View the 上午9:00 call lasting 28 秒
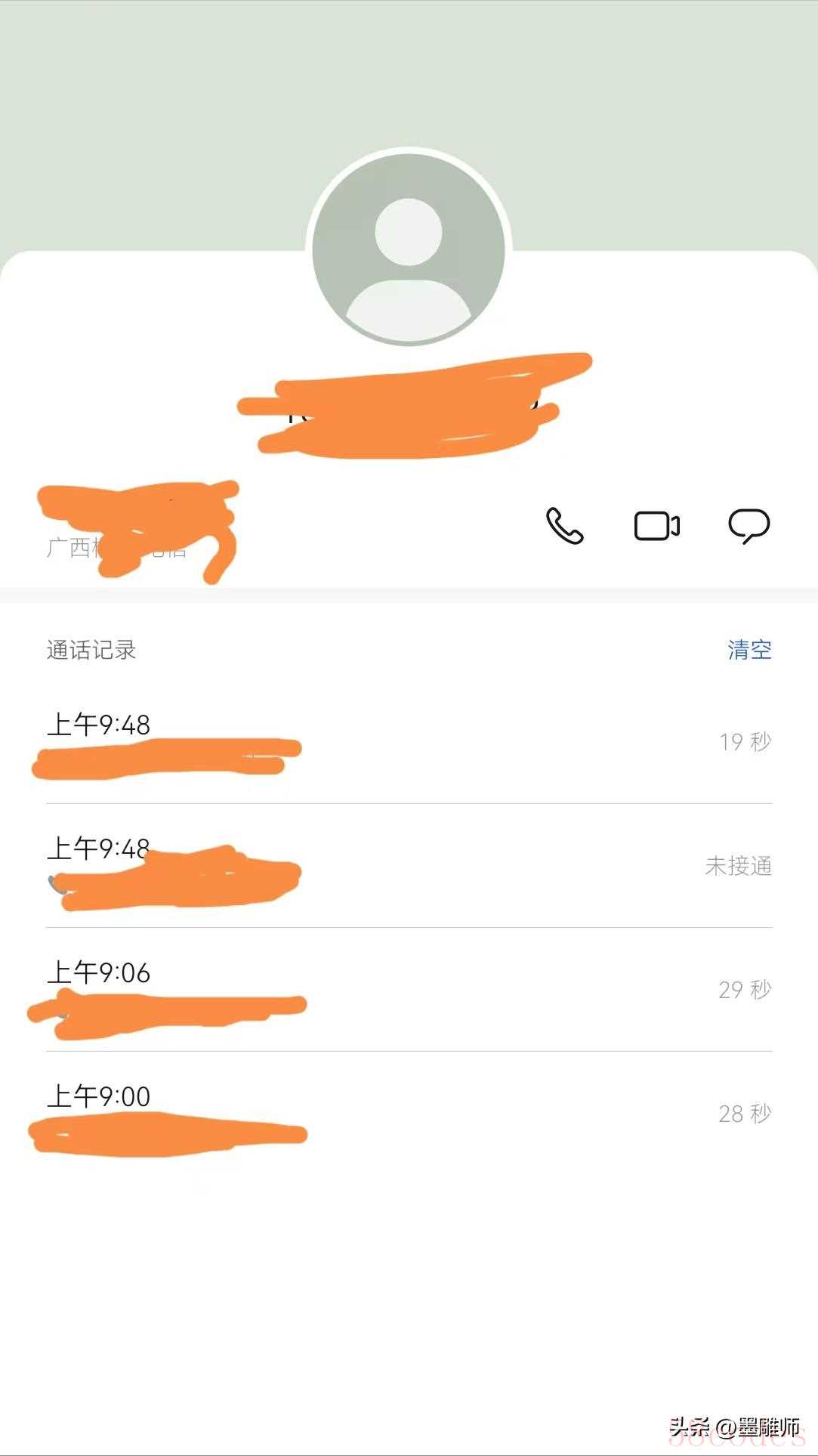Image resolution: width=818 pixels, height=1456 pixels. [x=409, y=1114]
